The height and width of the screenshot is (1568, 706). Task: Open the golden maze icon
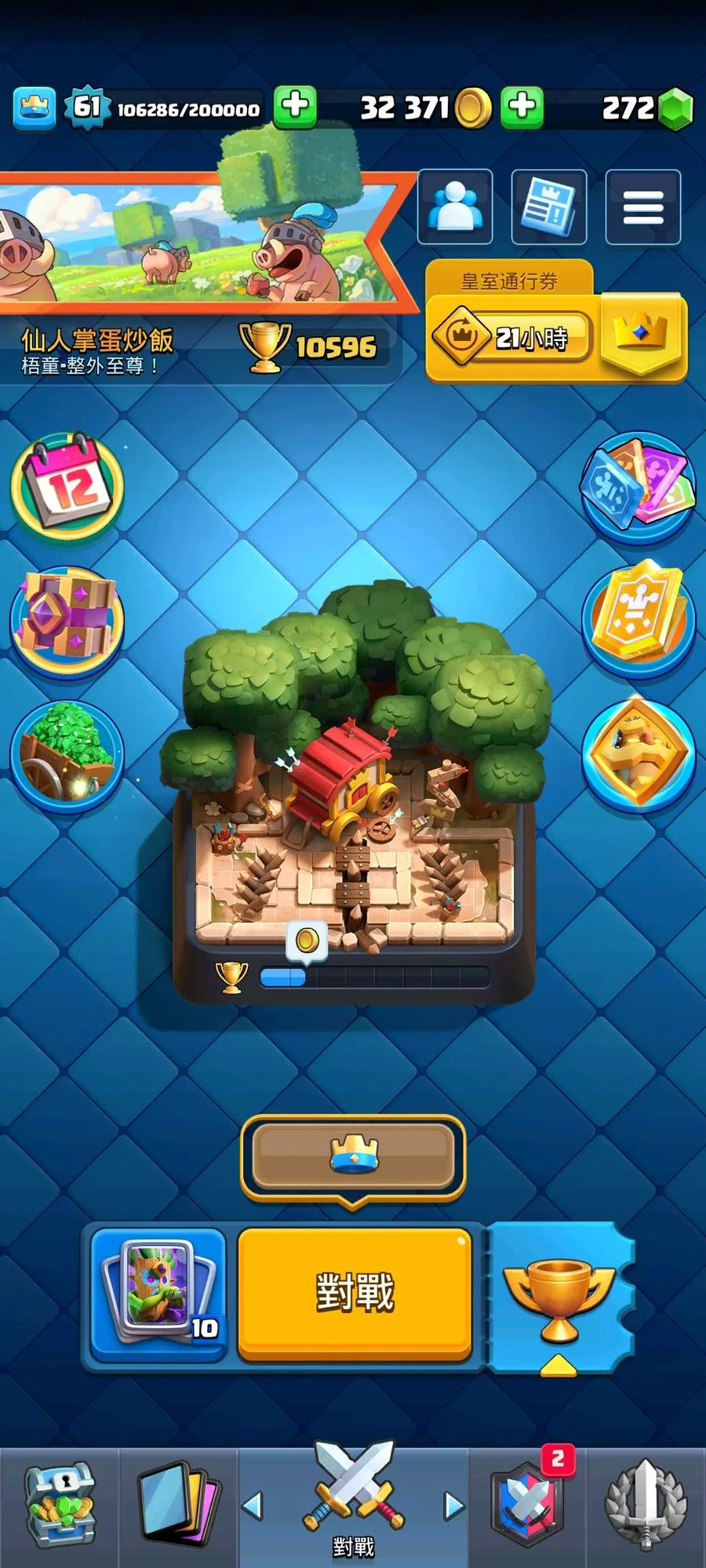click(x=639, y=753)
